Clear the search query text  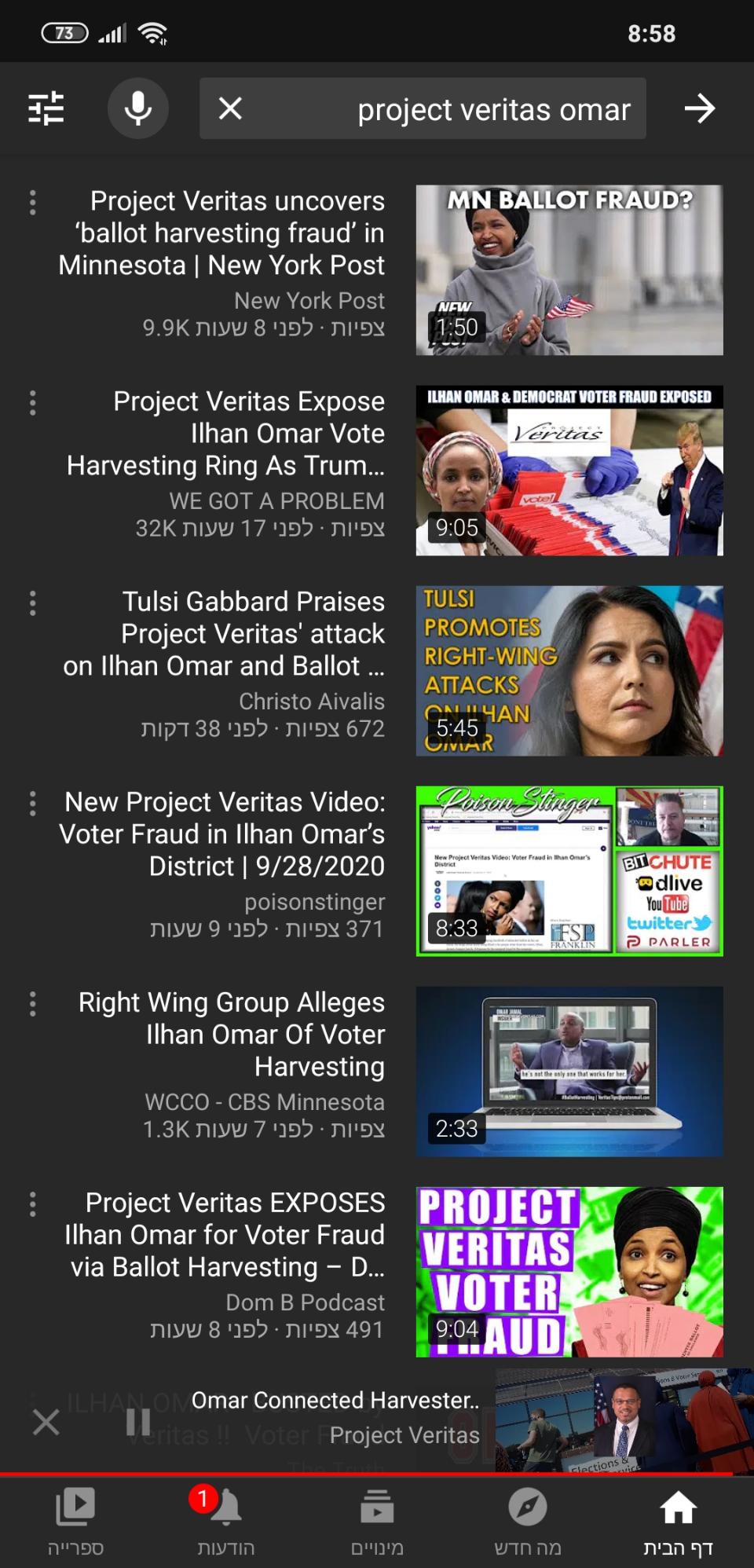[x=230, y=108]
